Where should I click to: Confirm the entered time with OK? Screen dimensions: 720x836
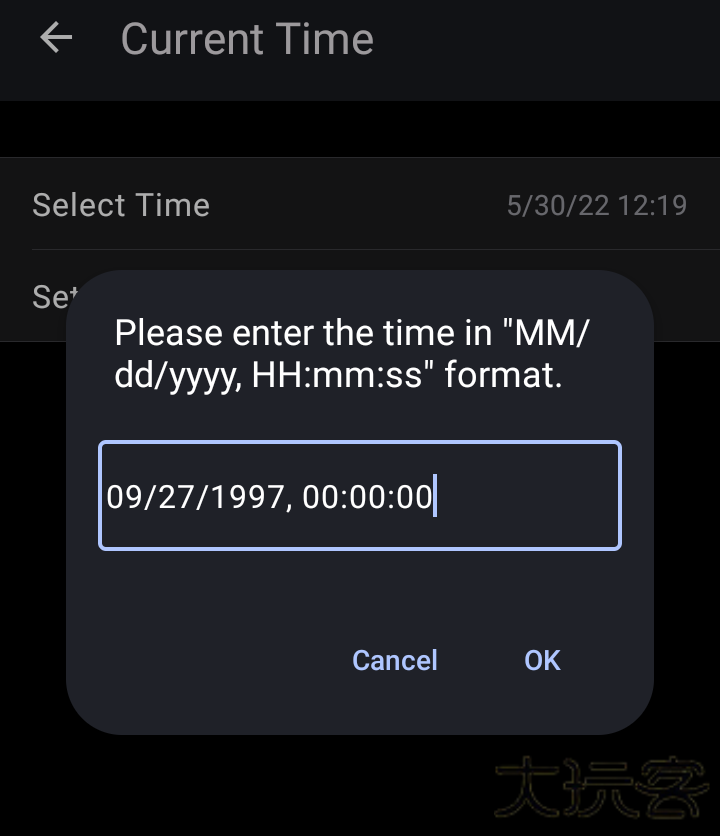tap(542, 660)
